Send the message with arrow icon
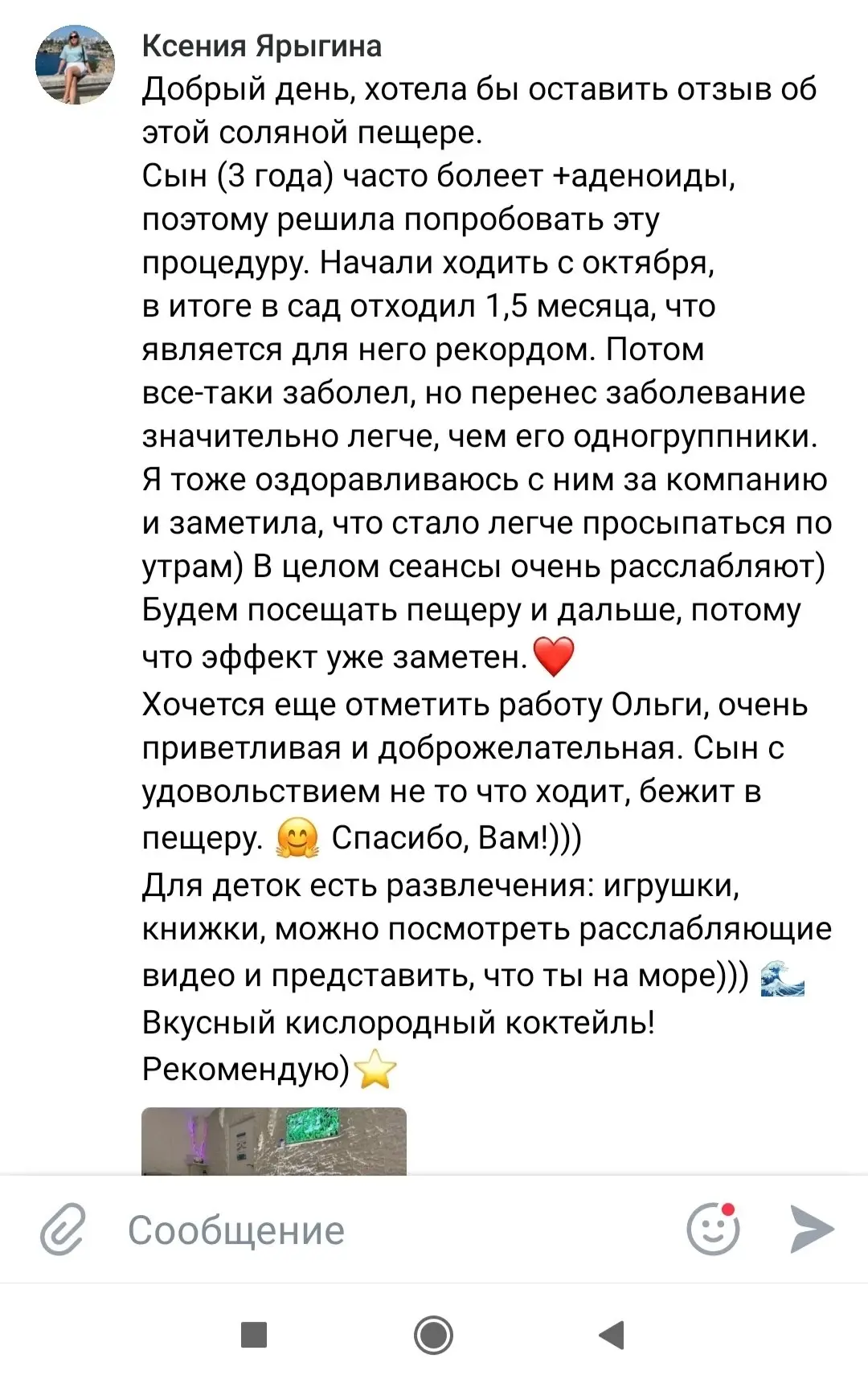Viewport: 868px width, 1387px height. (x=812, y=1229)
